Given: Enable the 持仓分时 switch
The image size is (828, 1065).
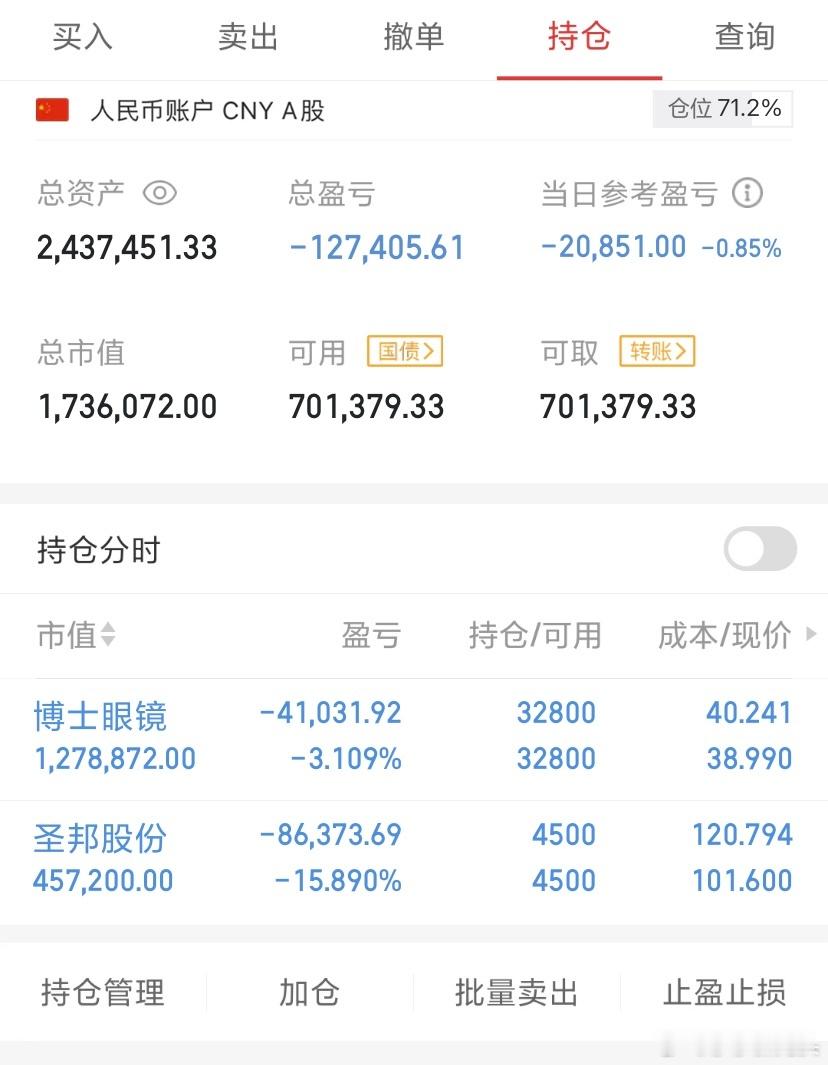Looking at the screenshot, I should click(x=760, y=550).
